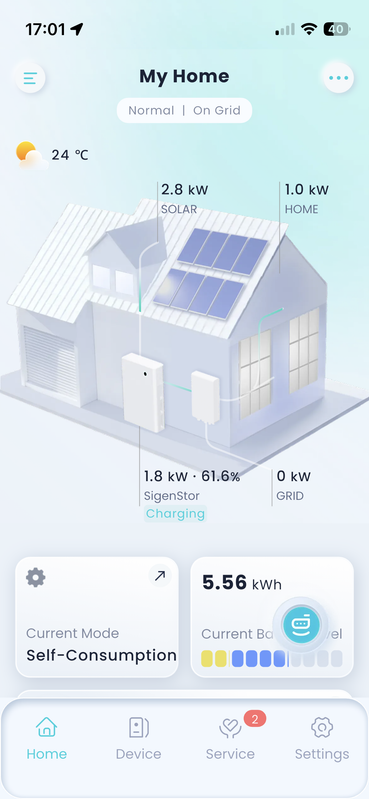Select the Home tab
369x799 pixels.
pos(46,738)
